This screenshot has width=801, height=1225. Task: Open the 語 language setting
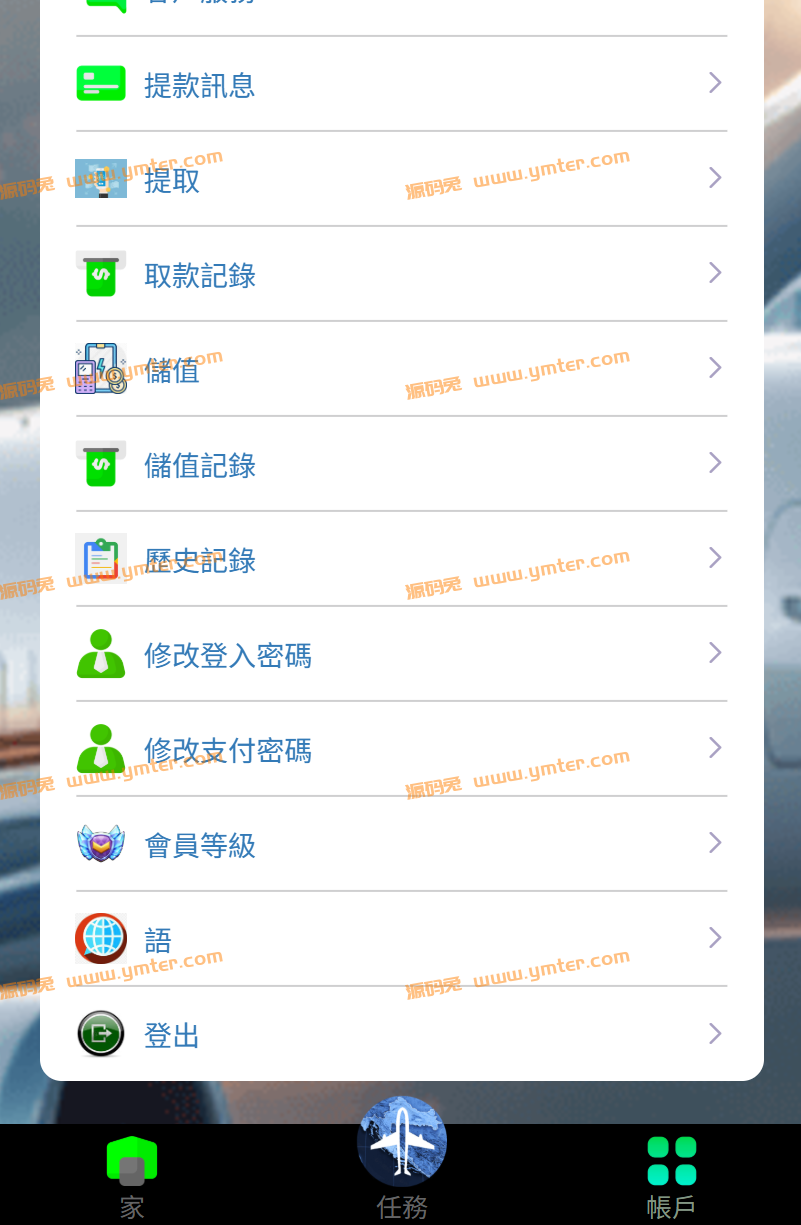(x=400, y=939)
